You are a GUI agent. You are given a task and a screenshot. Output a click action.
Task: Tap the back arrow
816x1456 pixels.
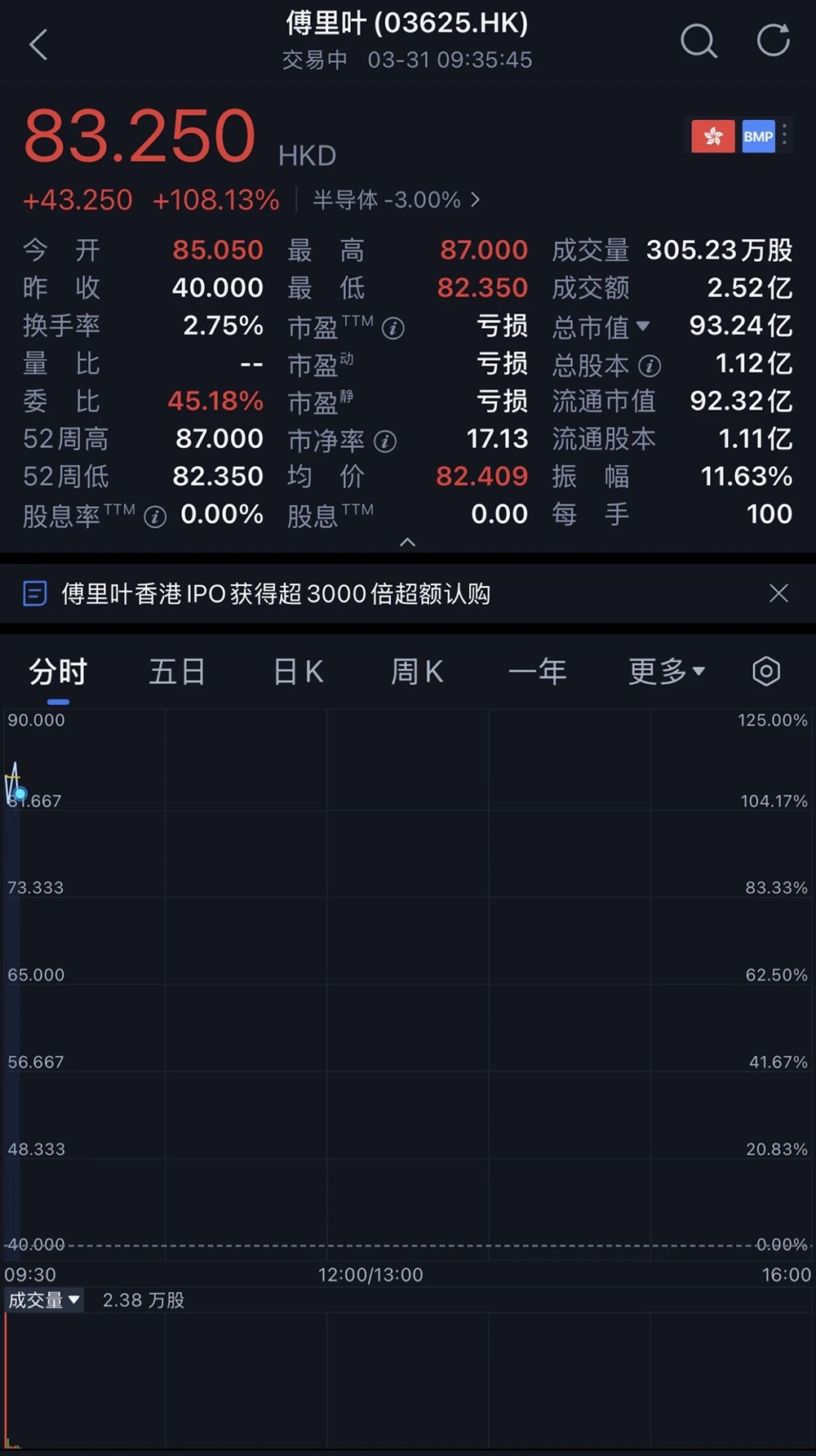pos(38,44)
